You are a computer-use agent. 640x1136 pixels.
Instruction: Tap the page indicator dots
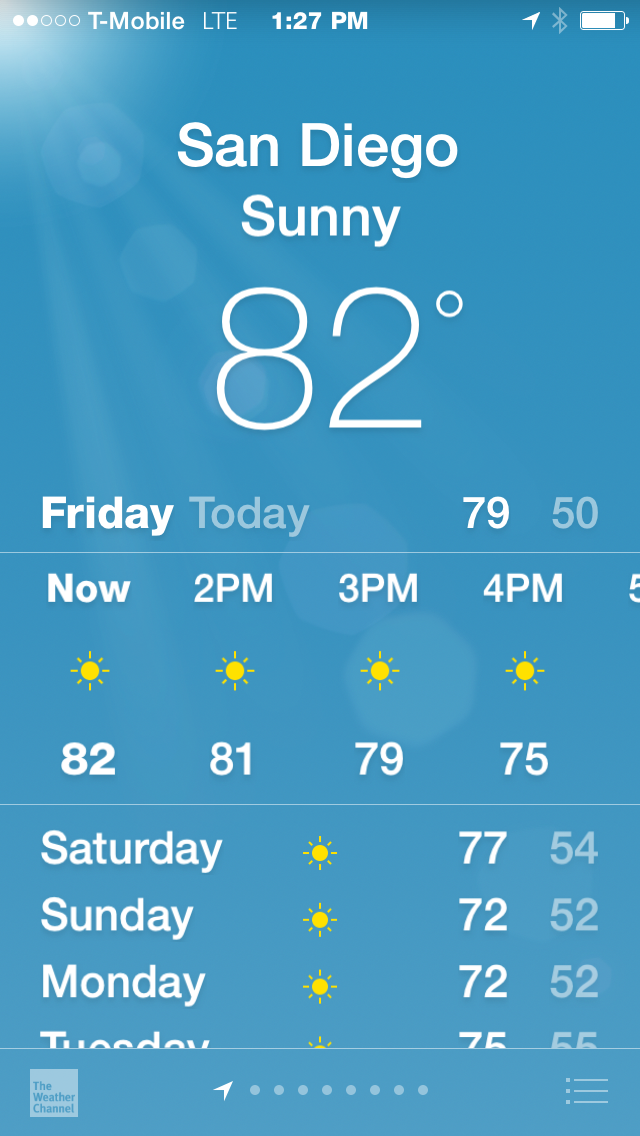tap(338, 1090)
